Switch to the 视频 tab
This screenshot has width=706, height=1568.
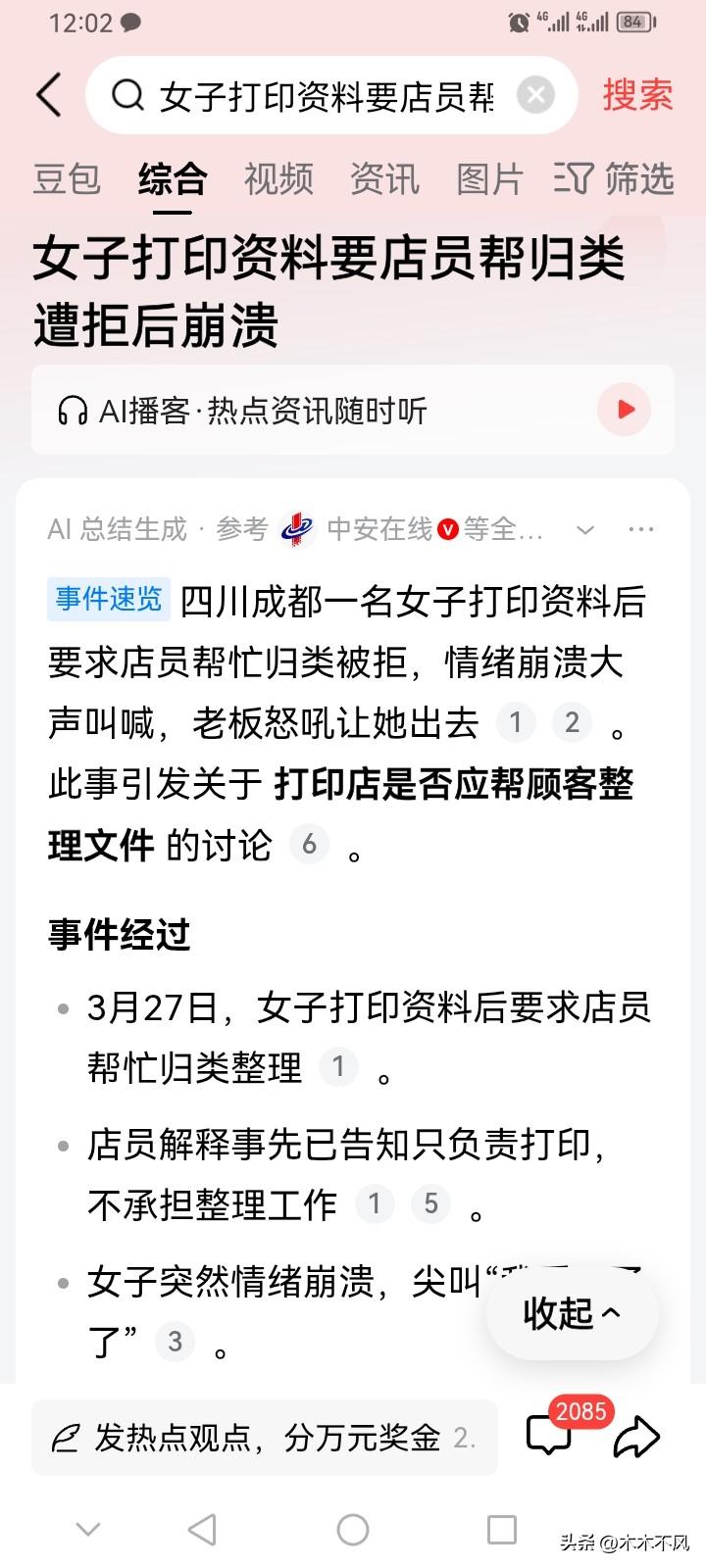coord(279,179)
